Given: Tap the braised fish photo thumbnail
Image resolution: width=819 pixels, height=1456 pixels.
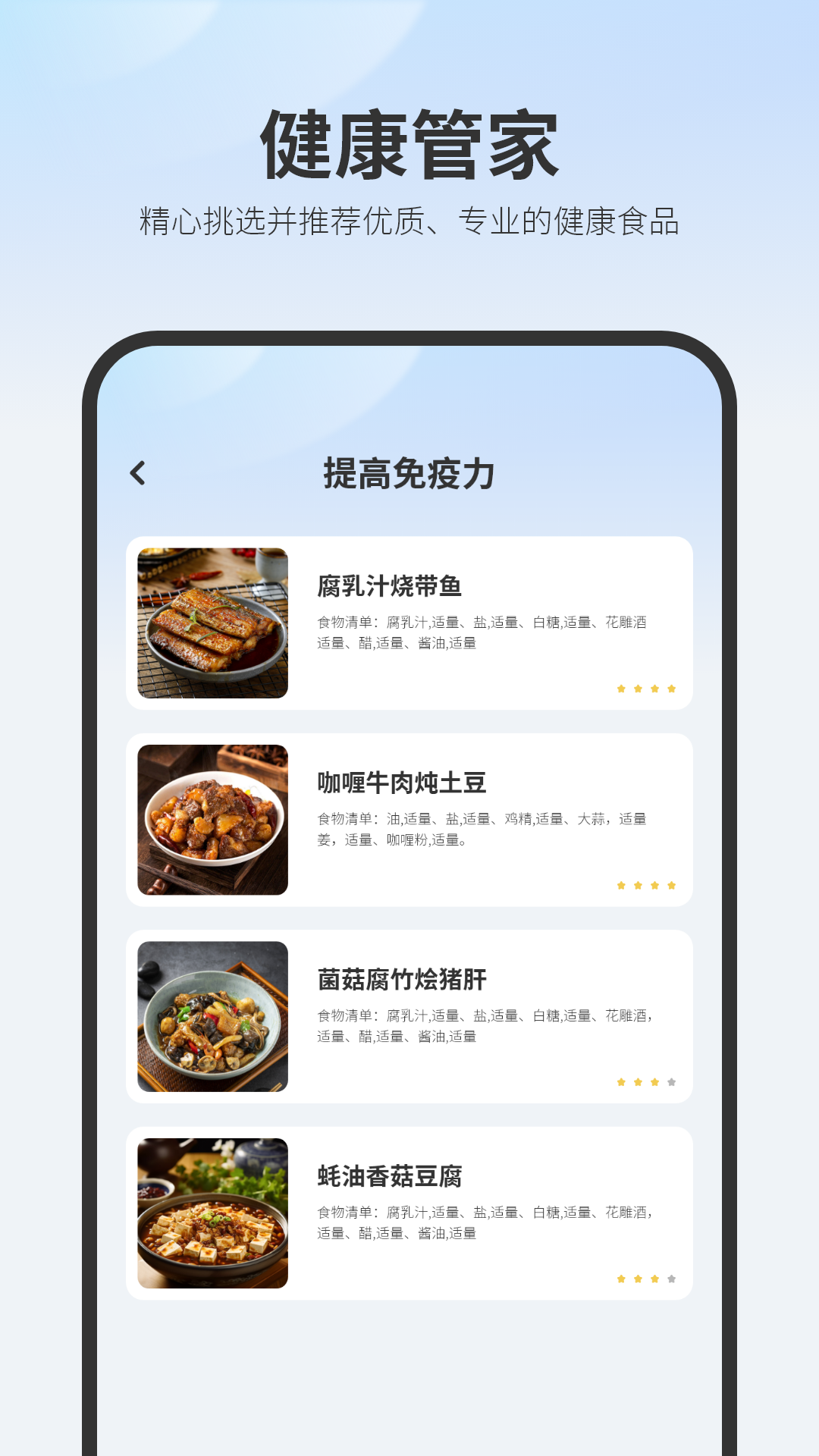Looking at the screenshot, I should click(x=214, y=622).
